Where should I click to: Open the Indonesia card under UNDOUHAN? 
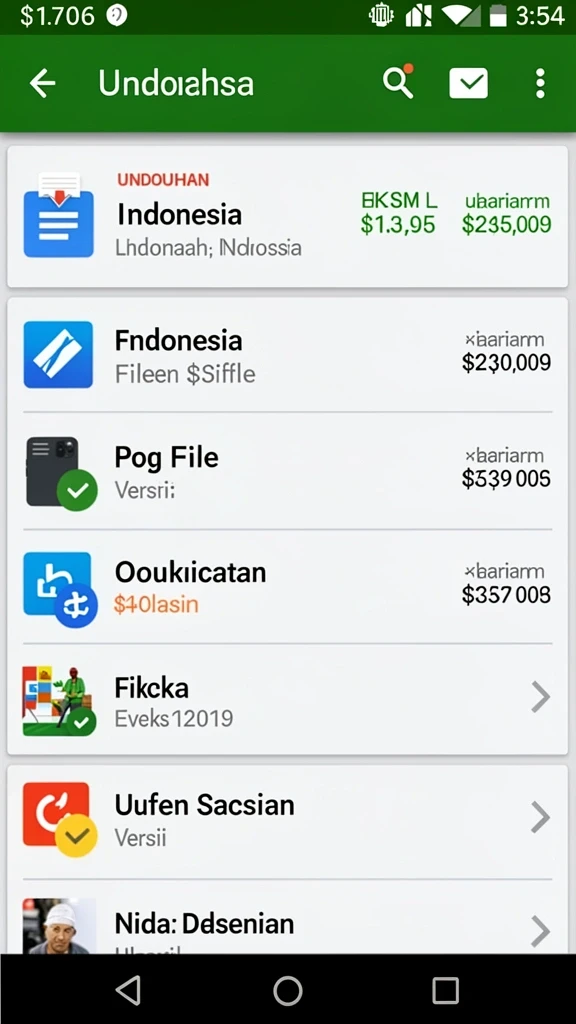coord(287,216)
